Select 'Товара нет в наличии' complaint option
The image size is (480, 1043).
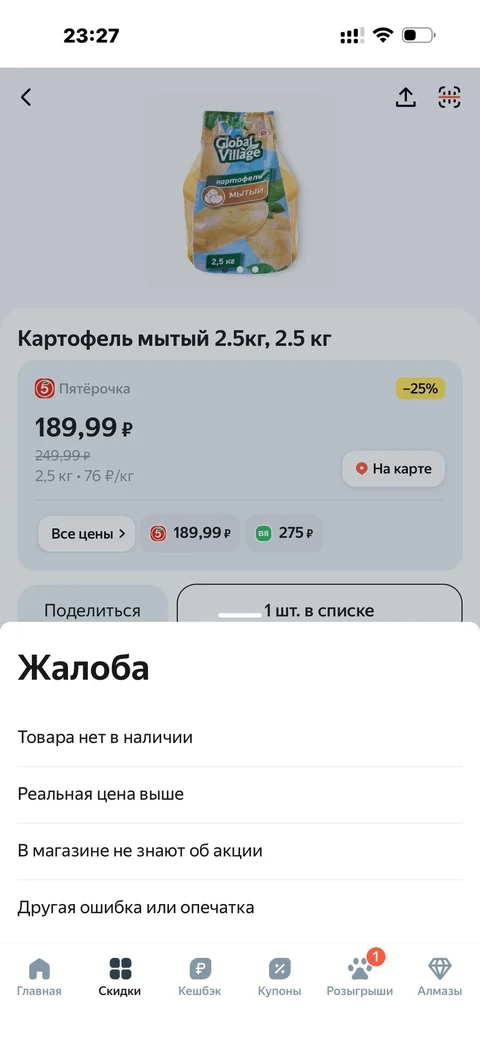[x=239, y=738]
